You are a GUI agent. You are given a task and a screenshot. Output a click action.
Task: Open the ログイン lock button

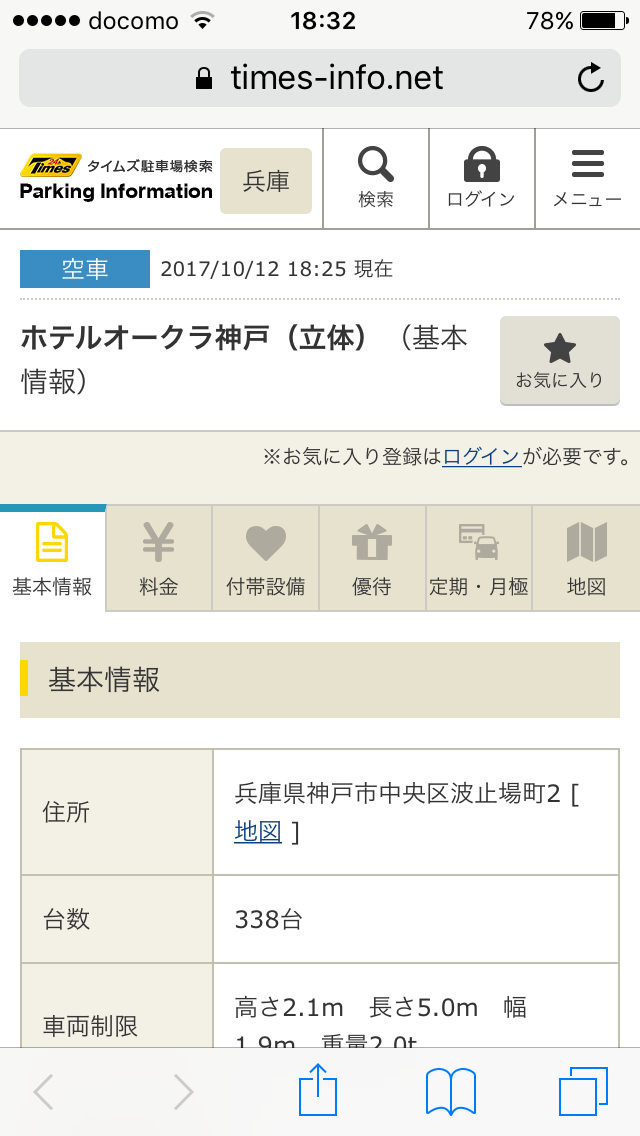click(x=481, y=178)
